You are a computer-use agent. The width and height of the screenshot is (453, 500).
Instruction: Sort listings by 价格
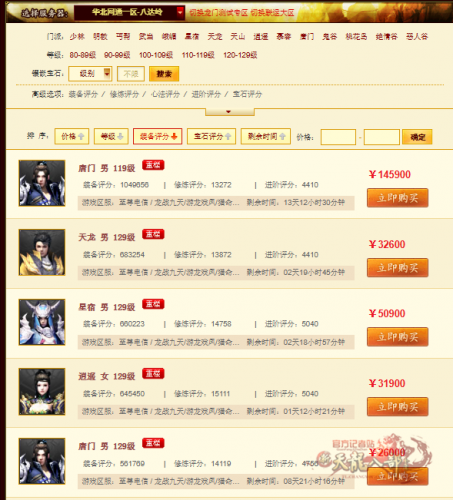pyautogui.click(x=72, y=136)
